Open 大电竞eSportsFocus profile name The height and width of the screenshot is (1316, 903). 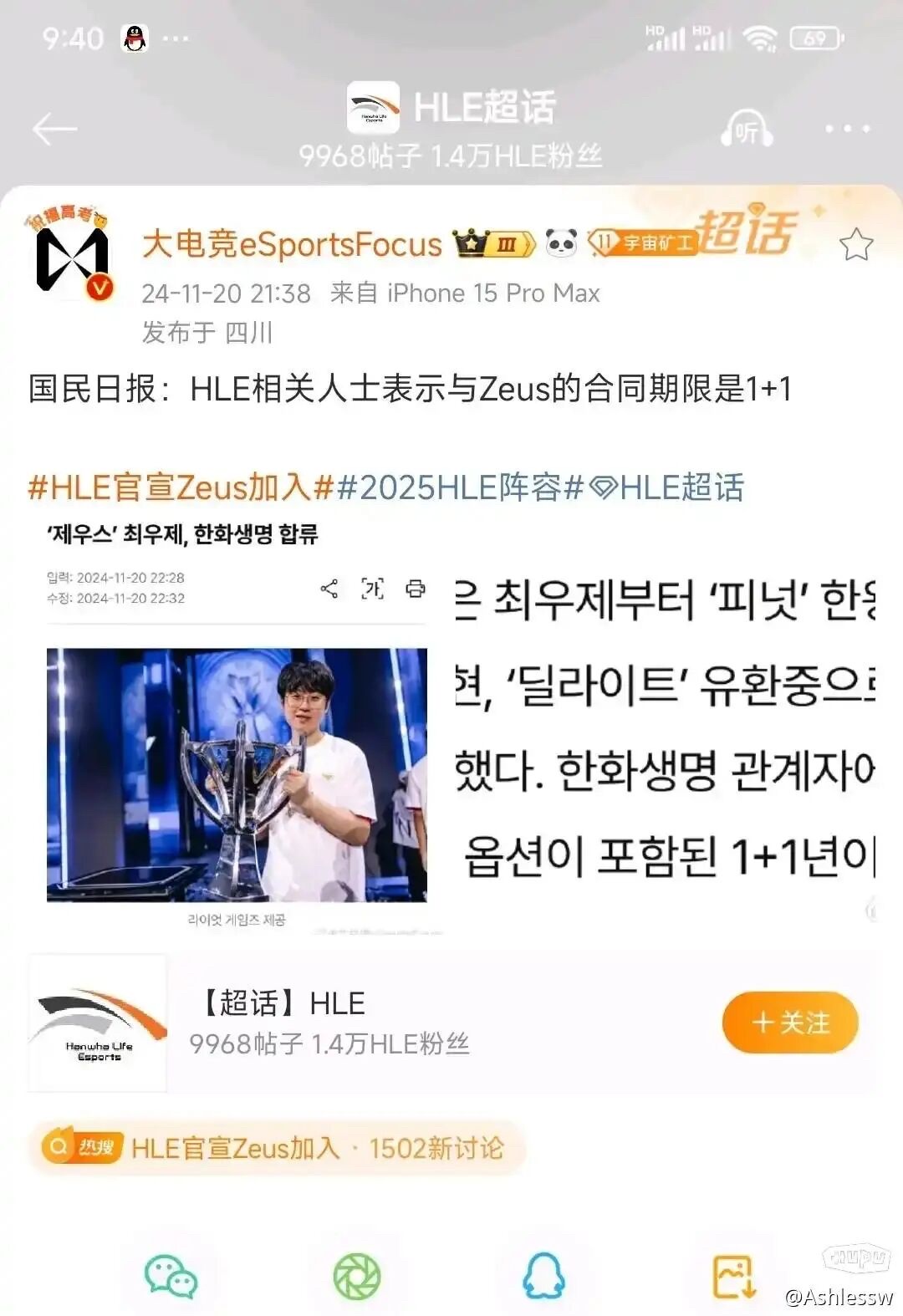tap(292, 244)
